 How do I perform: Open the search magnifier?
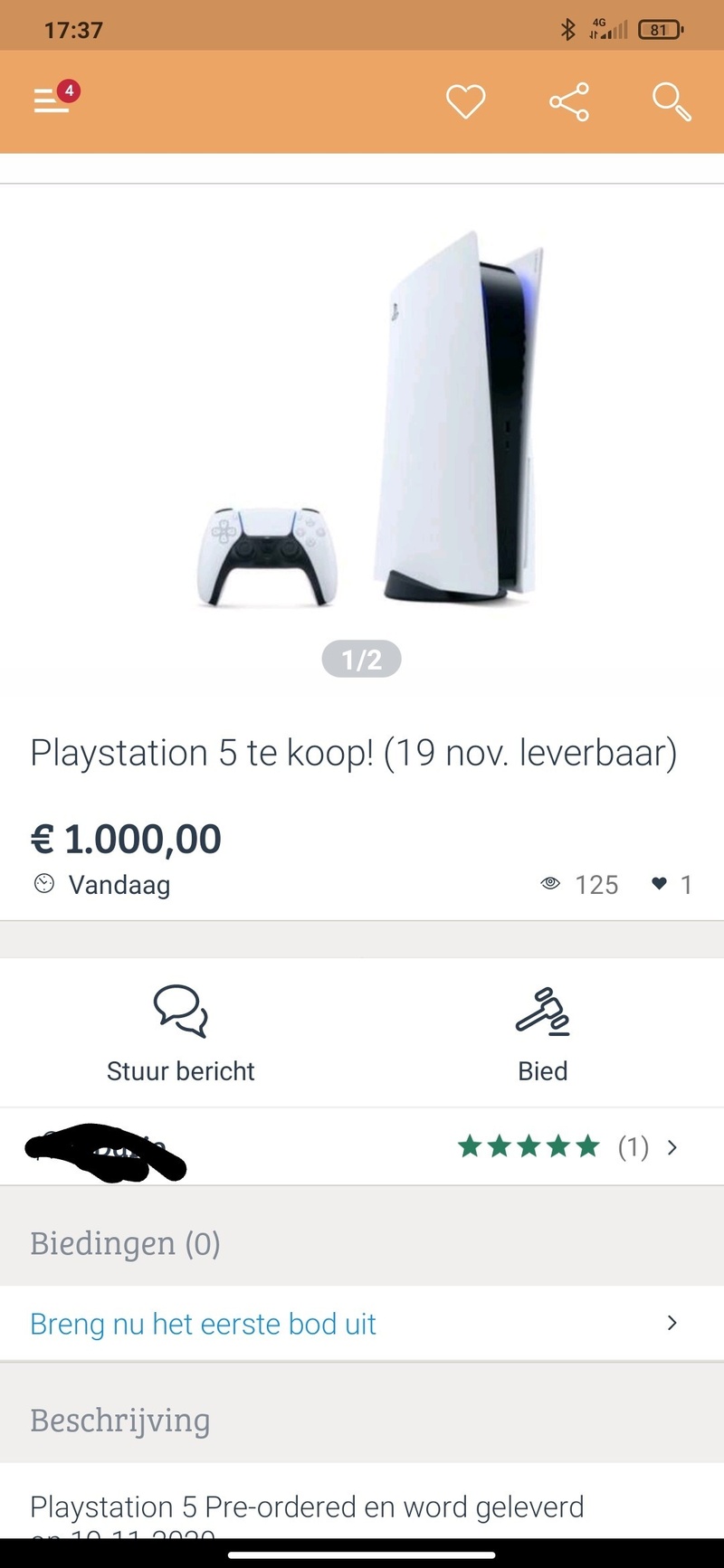pos(672,101)
